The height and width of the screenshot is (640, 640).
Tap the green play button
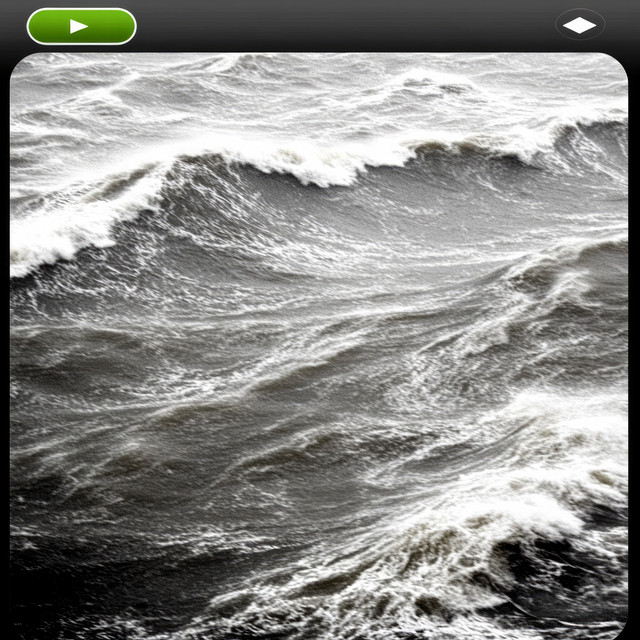tap(81, 26)
